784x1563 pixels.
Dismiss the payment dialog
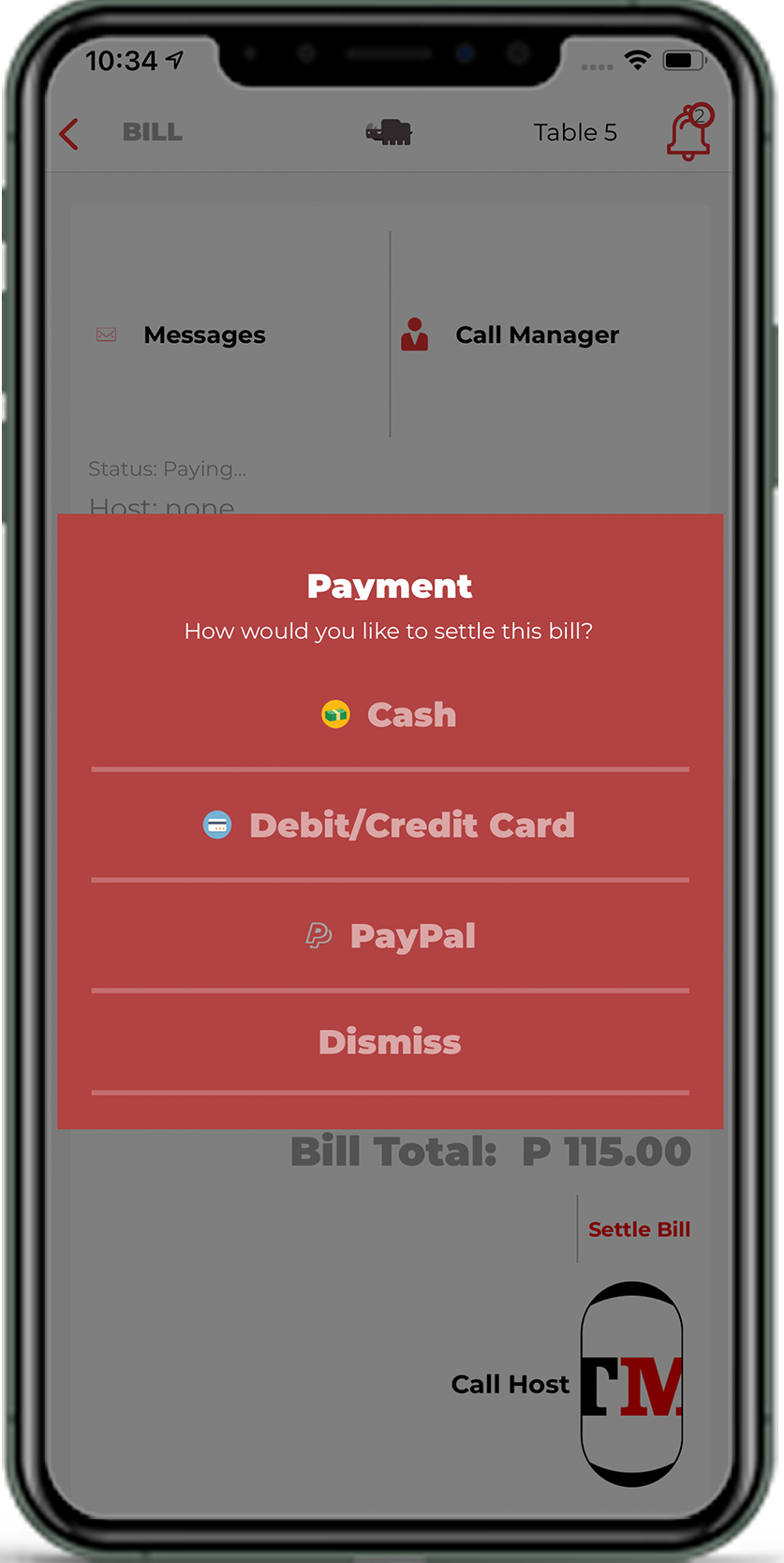point(390,1042)
